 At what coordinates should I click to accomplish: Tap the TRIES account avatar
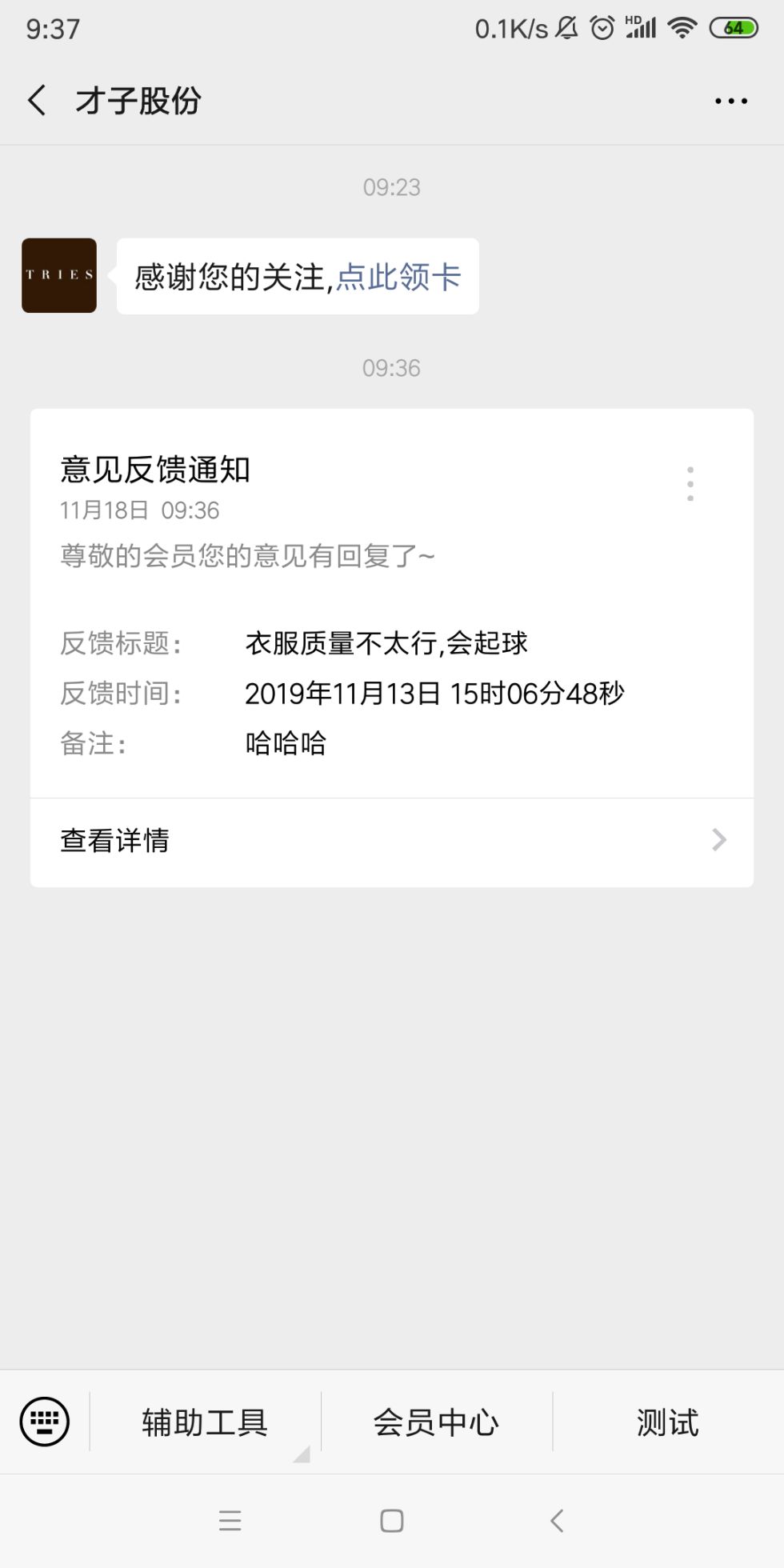coord(59,275)
